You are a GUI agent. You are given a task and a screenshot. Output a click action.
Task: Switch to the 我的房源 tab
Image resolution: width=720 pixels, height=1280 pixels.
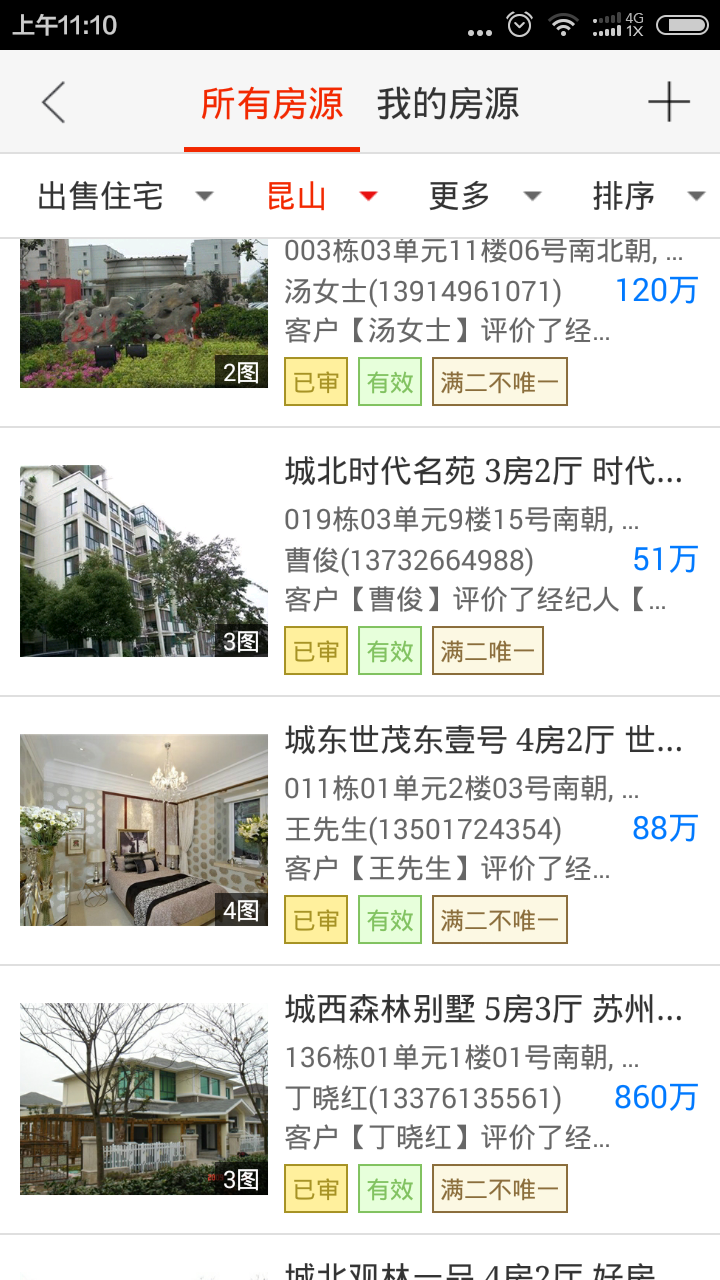(x=448, y=104)
